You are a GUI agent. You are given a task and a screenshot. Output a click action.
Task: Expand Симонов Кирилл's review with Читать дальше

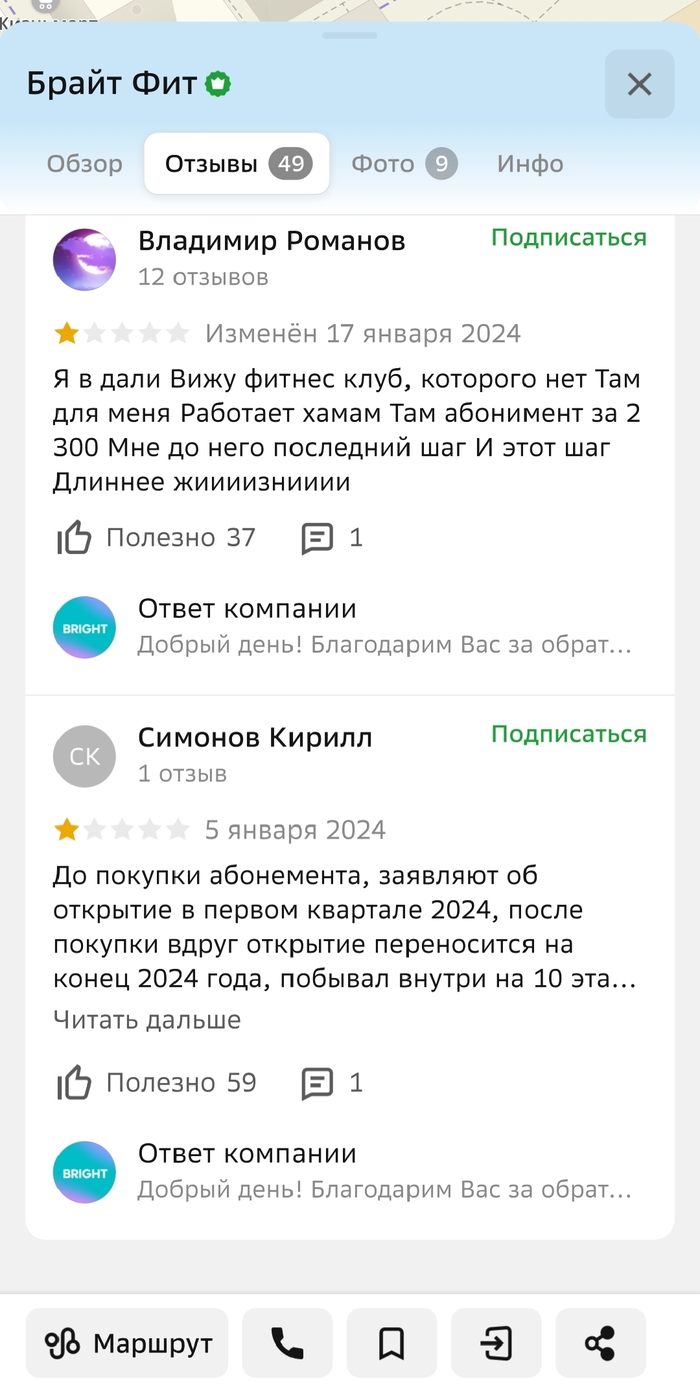click(x=147, y=1020)
